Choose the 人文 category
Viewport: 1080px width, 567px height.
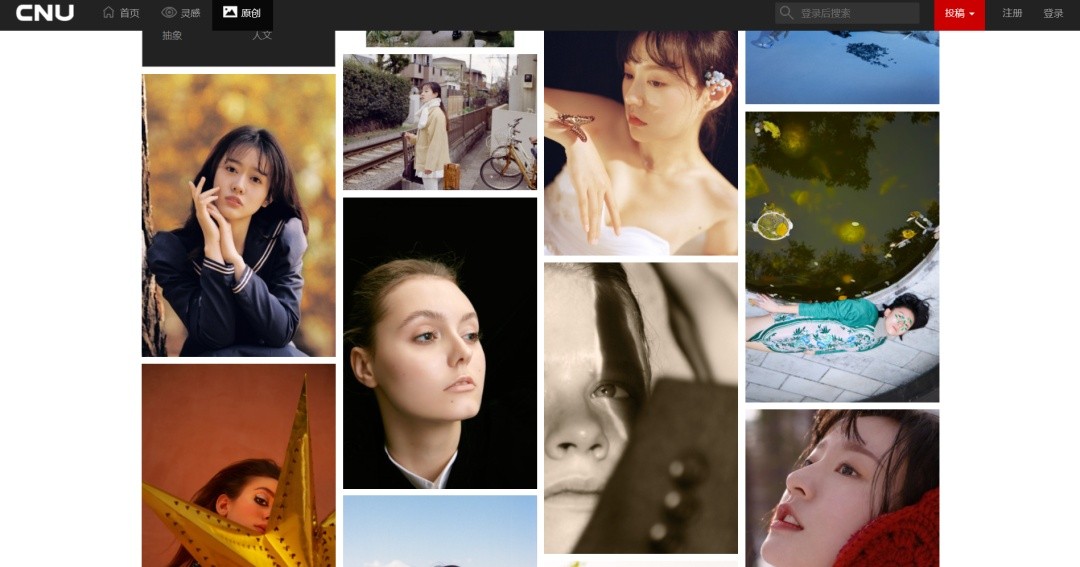tap(262, 36)
